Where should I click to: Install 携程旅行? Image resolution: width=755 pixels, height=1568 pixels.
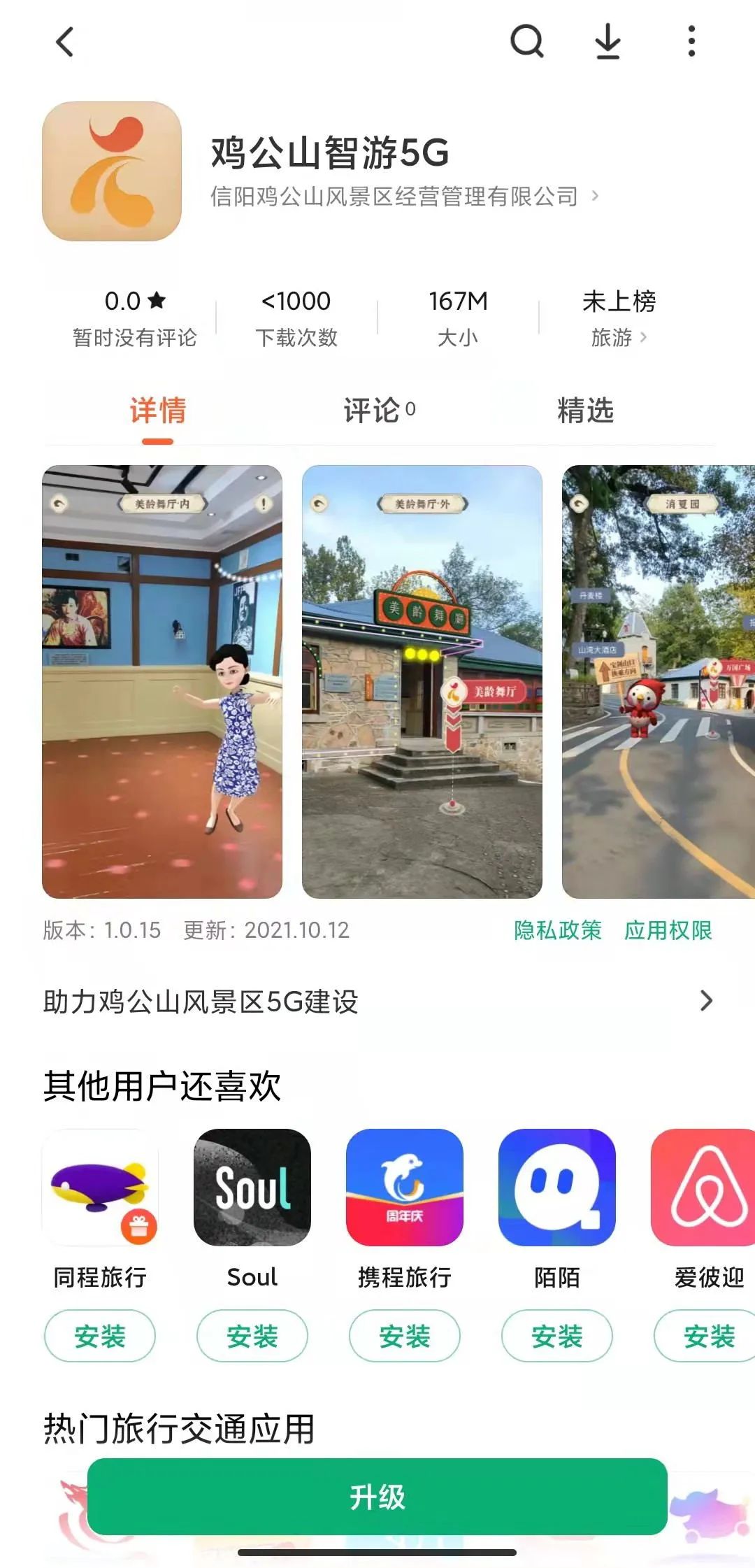(x=405, y=1337)
